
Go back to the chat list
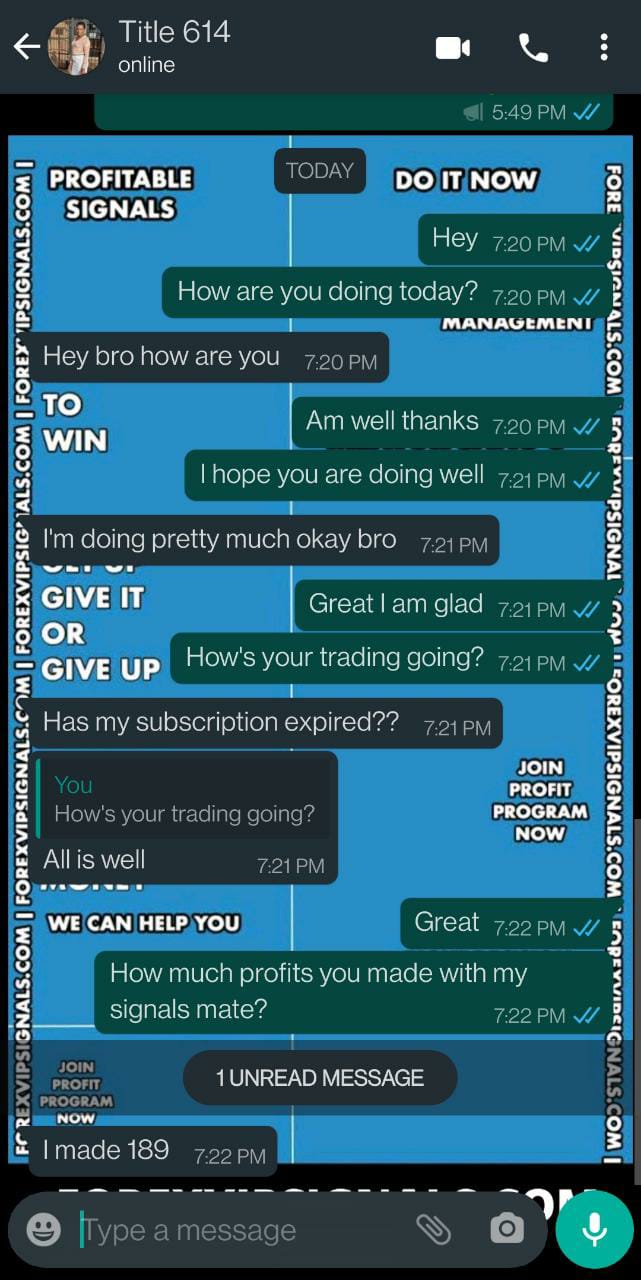(26, 46)
